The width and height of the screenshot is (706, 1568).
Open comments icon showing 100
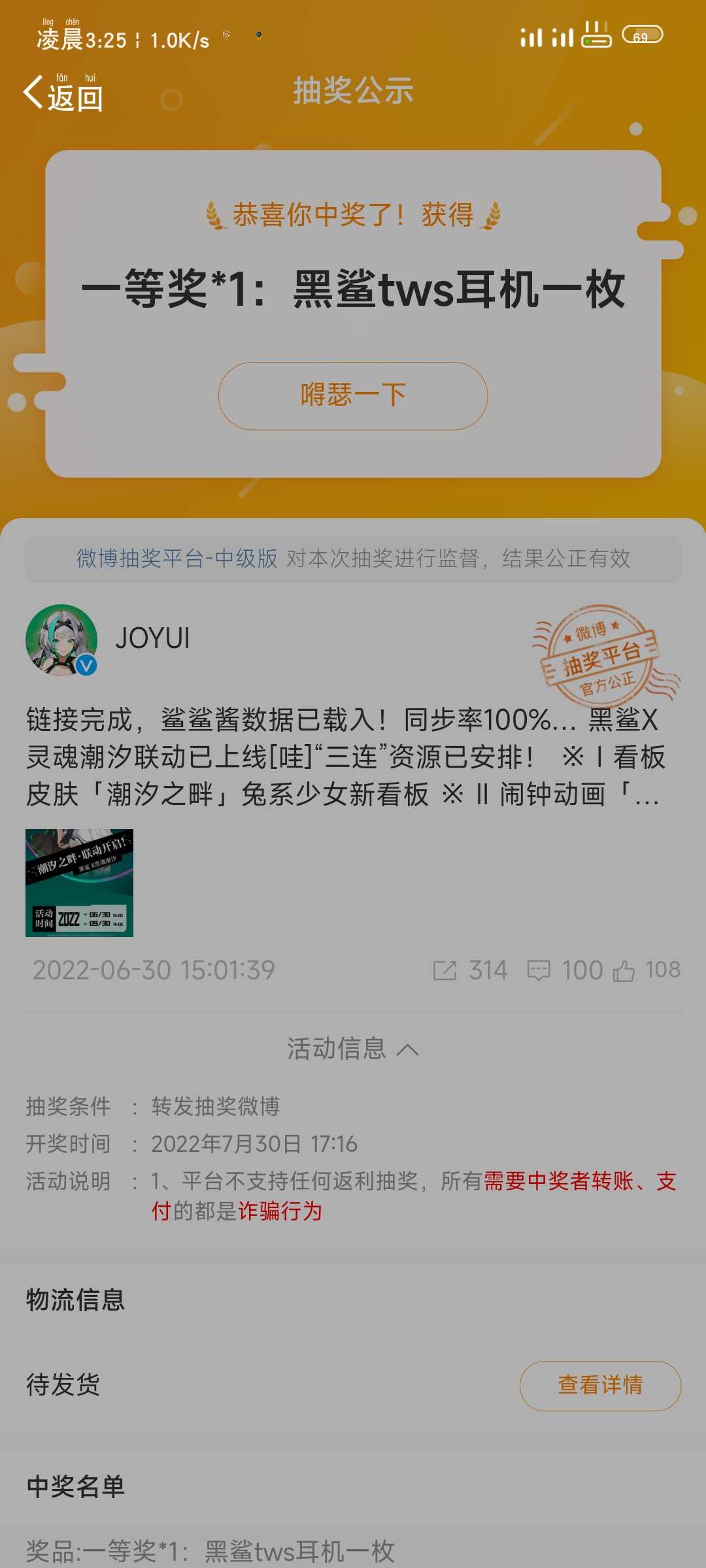tap(539, 970)
